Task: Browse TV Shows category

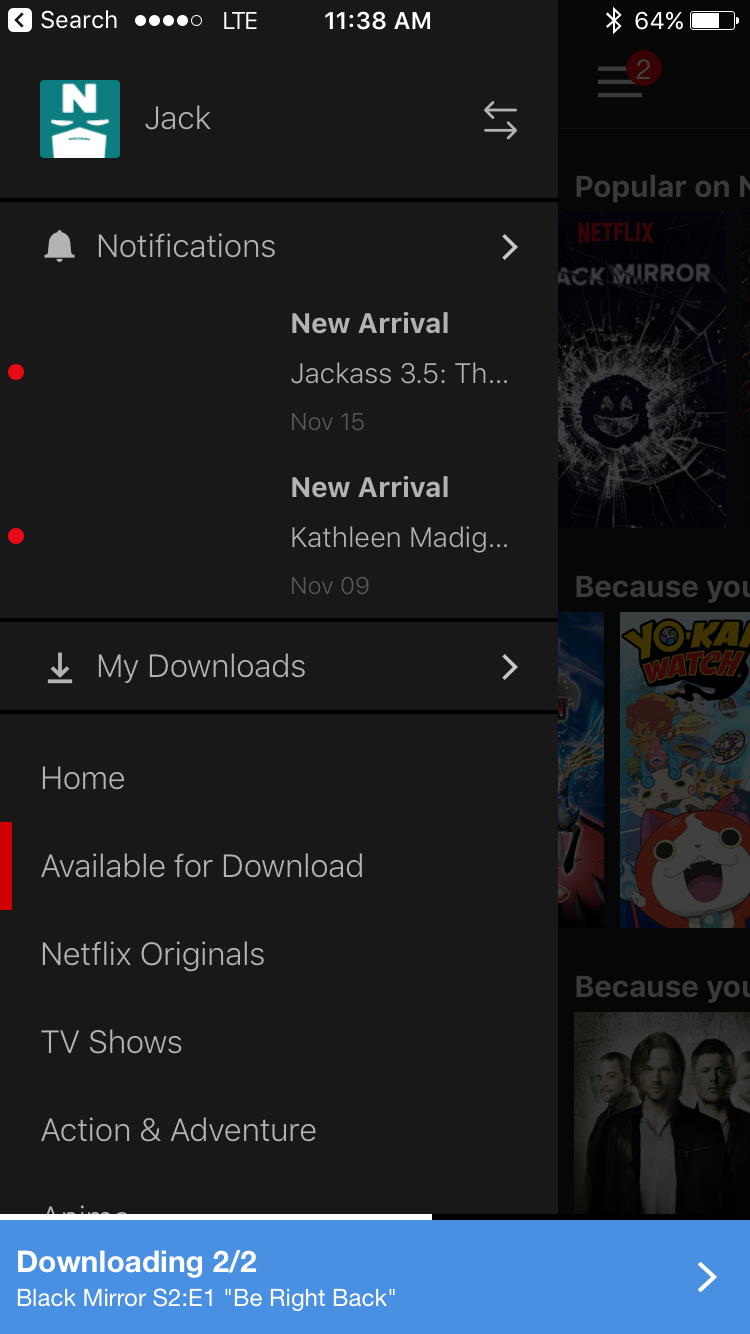Action: pyautogui.click(x=112, y=1042)
